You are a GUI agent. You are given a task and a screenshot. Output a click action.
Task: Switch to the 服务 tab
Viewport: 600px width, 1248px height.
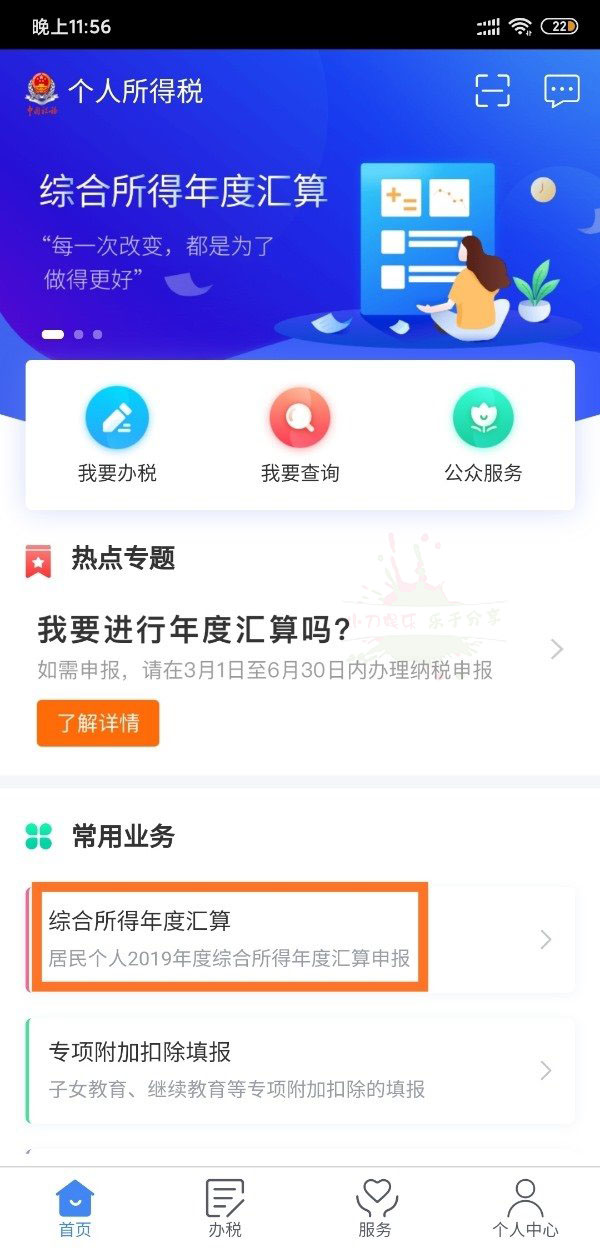[375, 1208]
